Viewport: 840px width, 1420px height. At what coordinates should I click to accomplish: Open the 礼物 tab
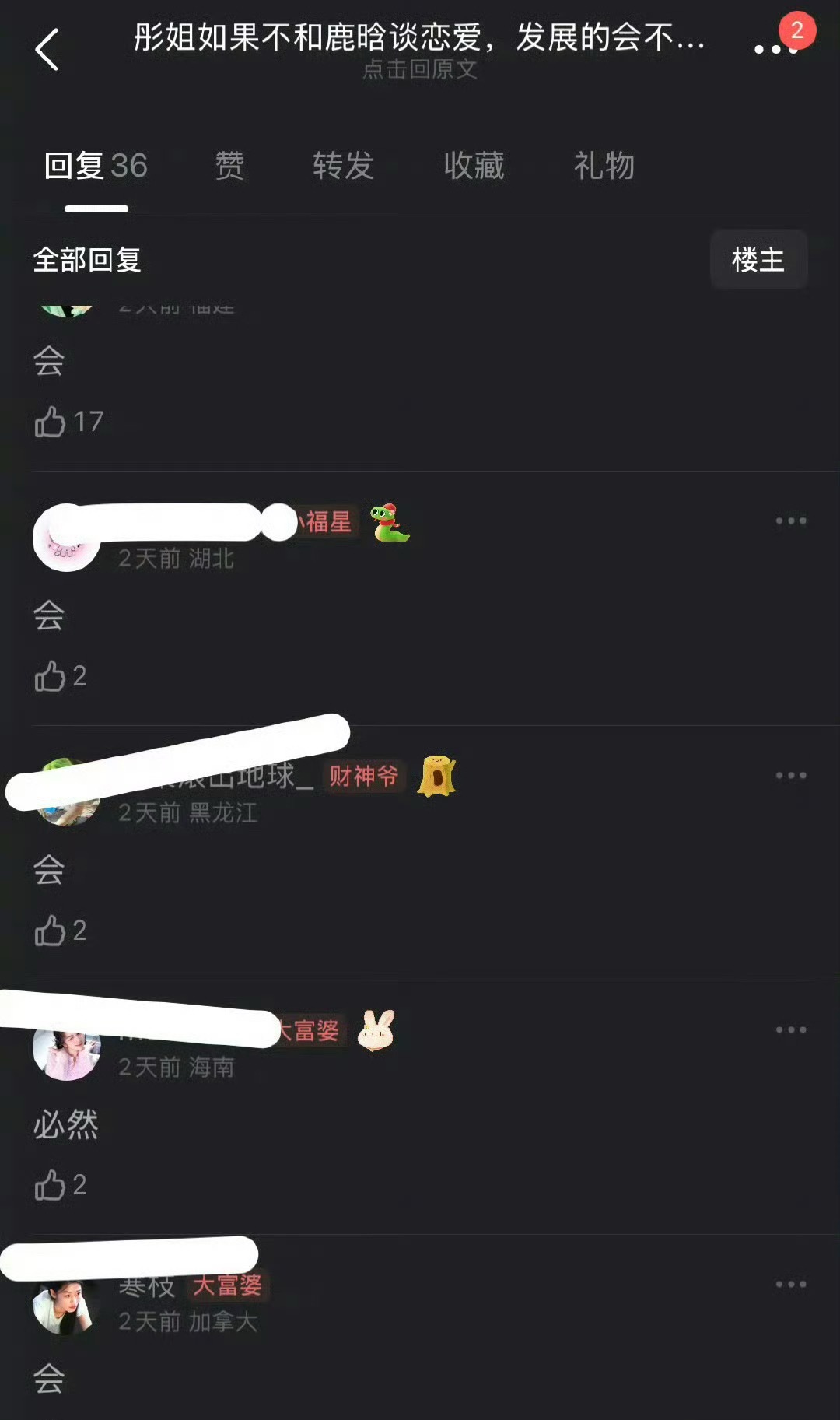coord(604,166)
